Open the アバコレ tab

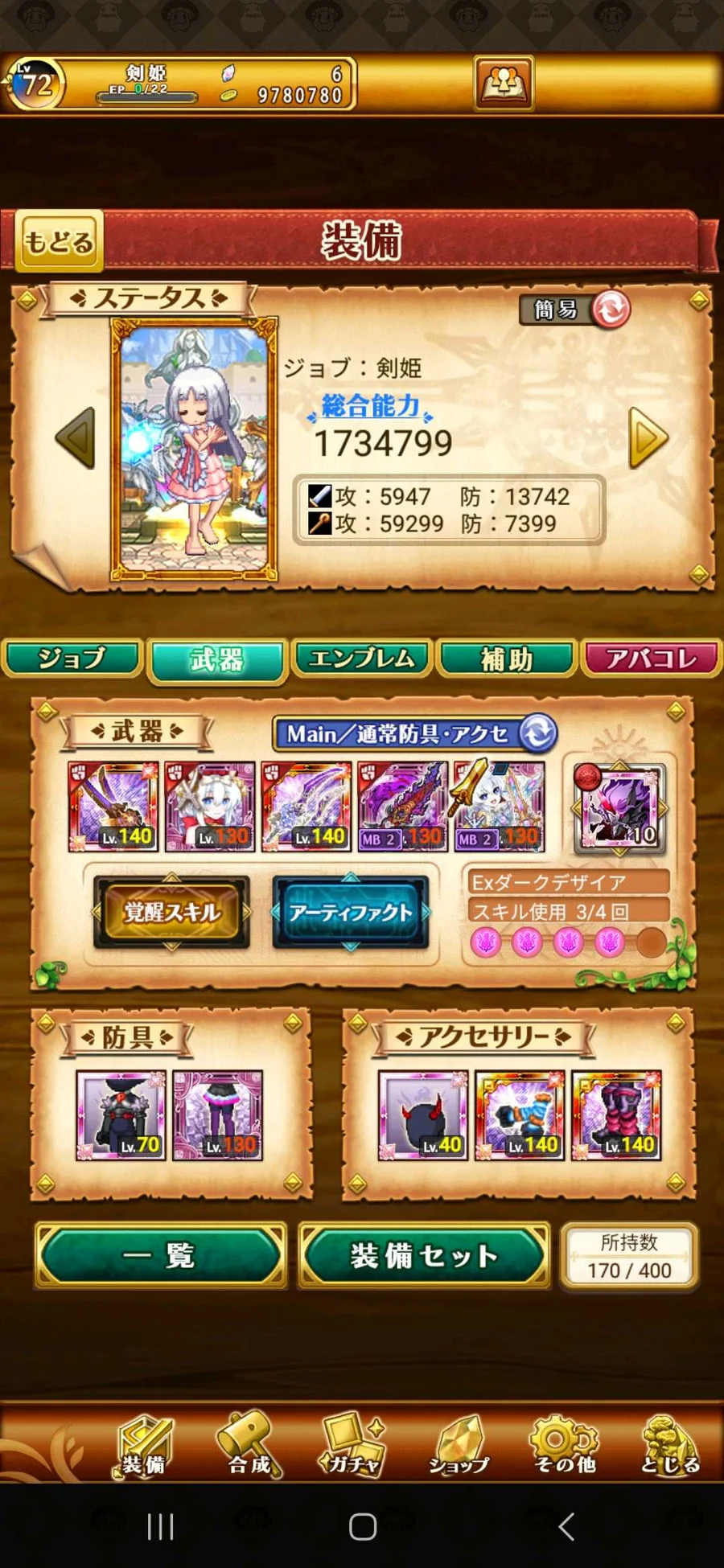tap(651, 659)
